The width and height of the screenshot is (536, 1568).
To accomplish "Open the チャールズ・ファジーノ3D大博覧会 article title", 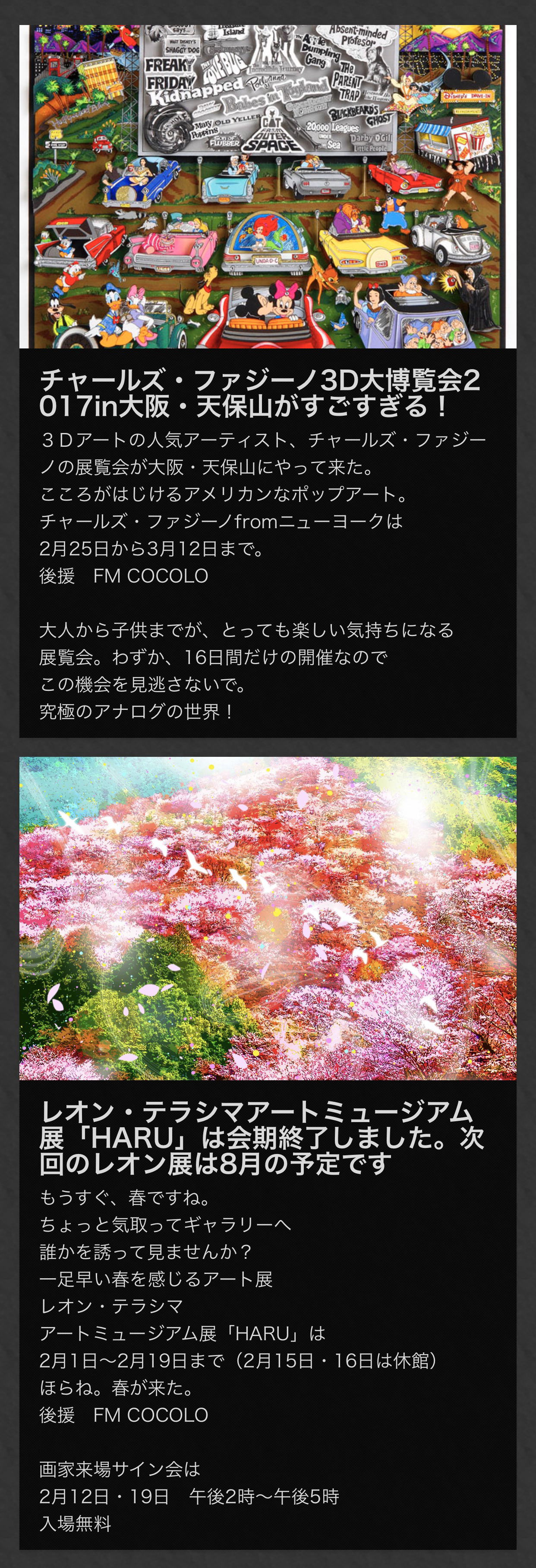I will point(260,393).
